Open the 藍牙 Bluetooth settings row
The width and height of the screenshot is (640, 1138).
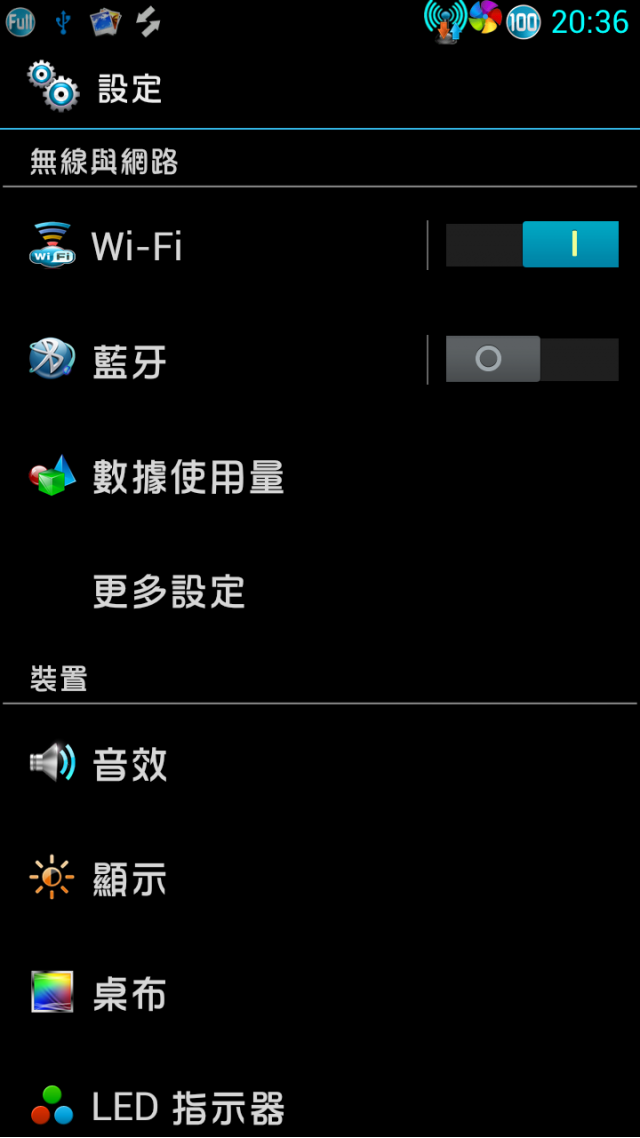[x=214, y=360]
